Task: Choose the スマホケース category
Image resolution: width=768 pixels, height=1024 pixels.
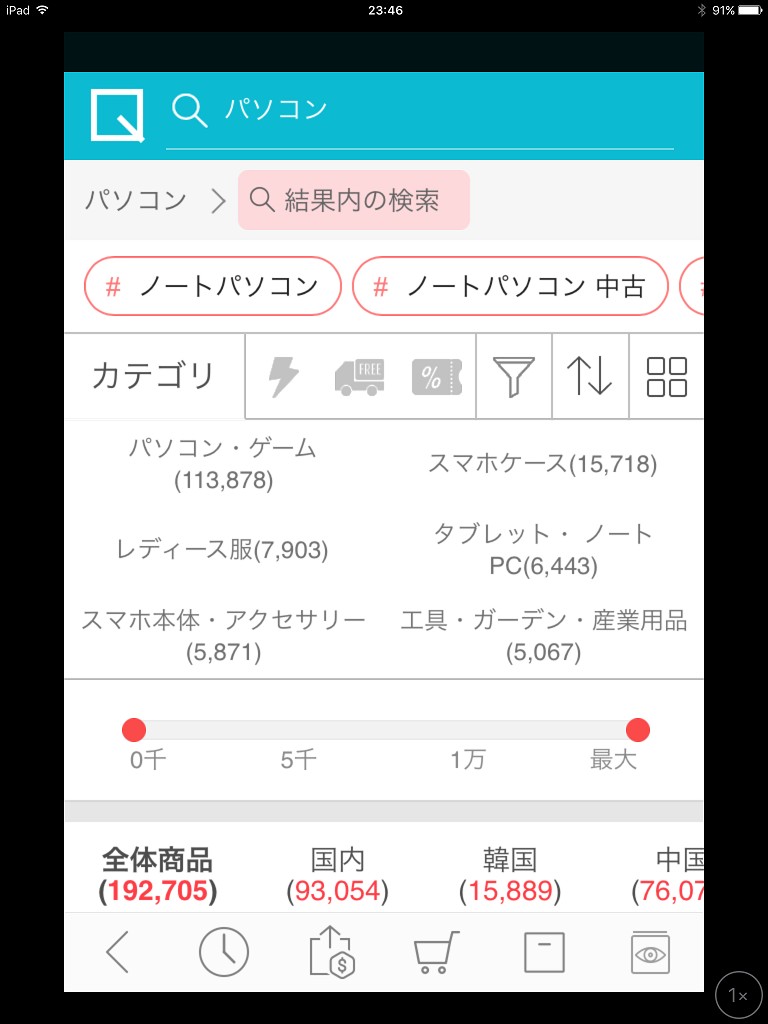Action: point(542,464)
